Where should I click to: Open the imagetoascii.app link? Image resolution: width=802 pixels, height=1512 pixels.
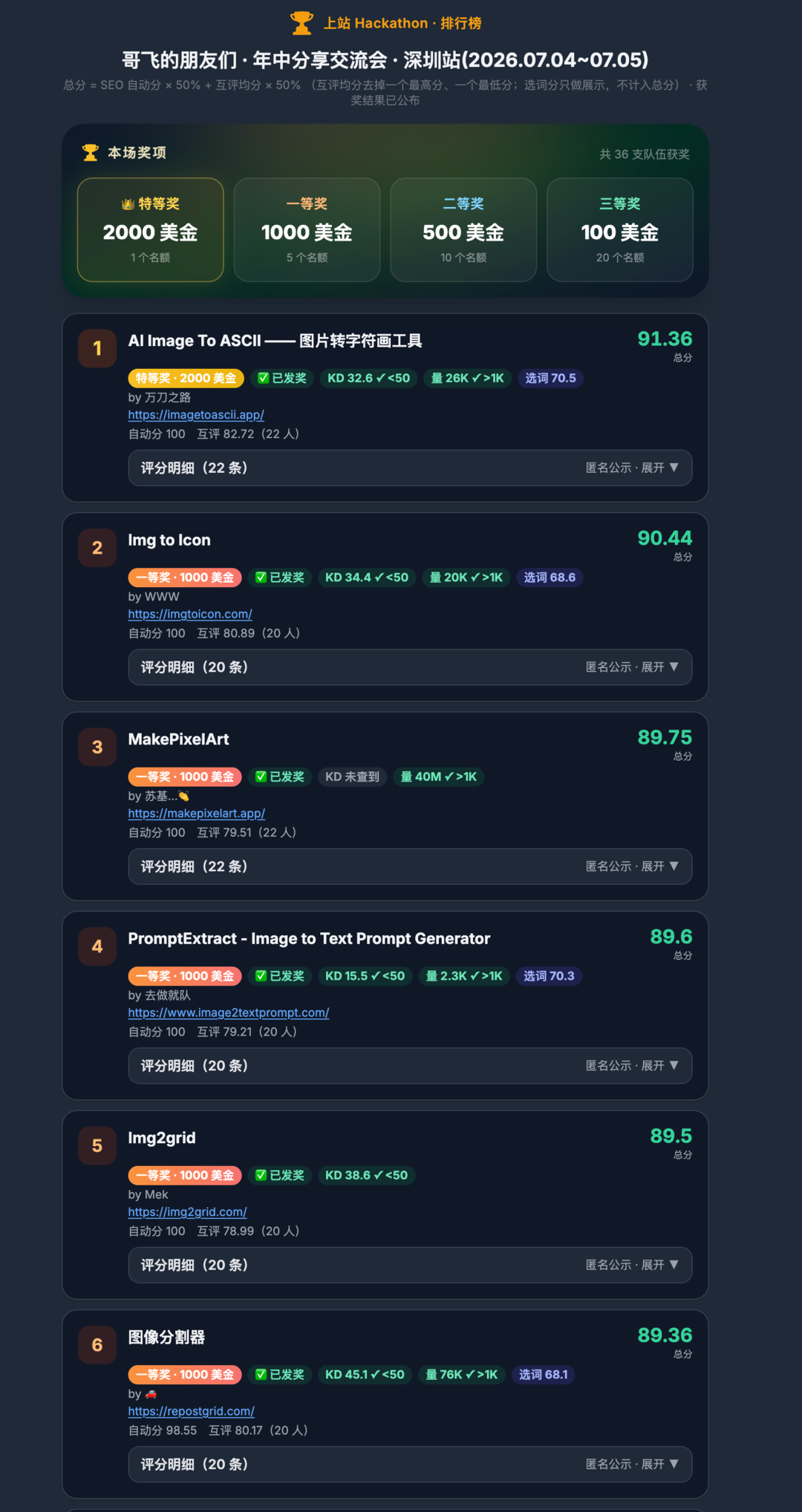pos(196,415)
